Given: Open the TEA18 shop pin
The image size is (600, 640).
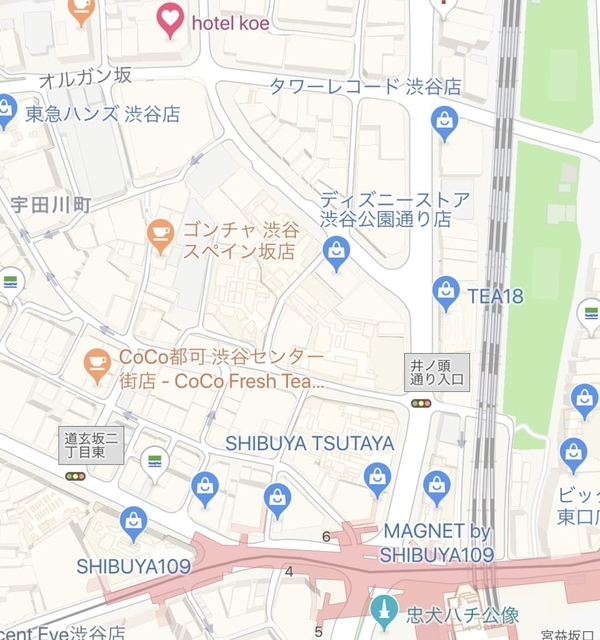Looking at the screenshot, I should (x=446, y=292).
